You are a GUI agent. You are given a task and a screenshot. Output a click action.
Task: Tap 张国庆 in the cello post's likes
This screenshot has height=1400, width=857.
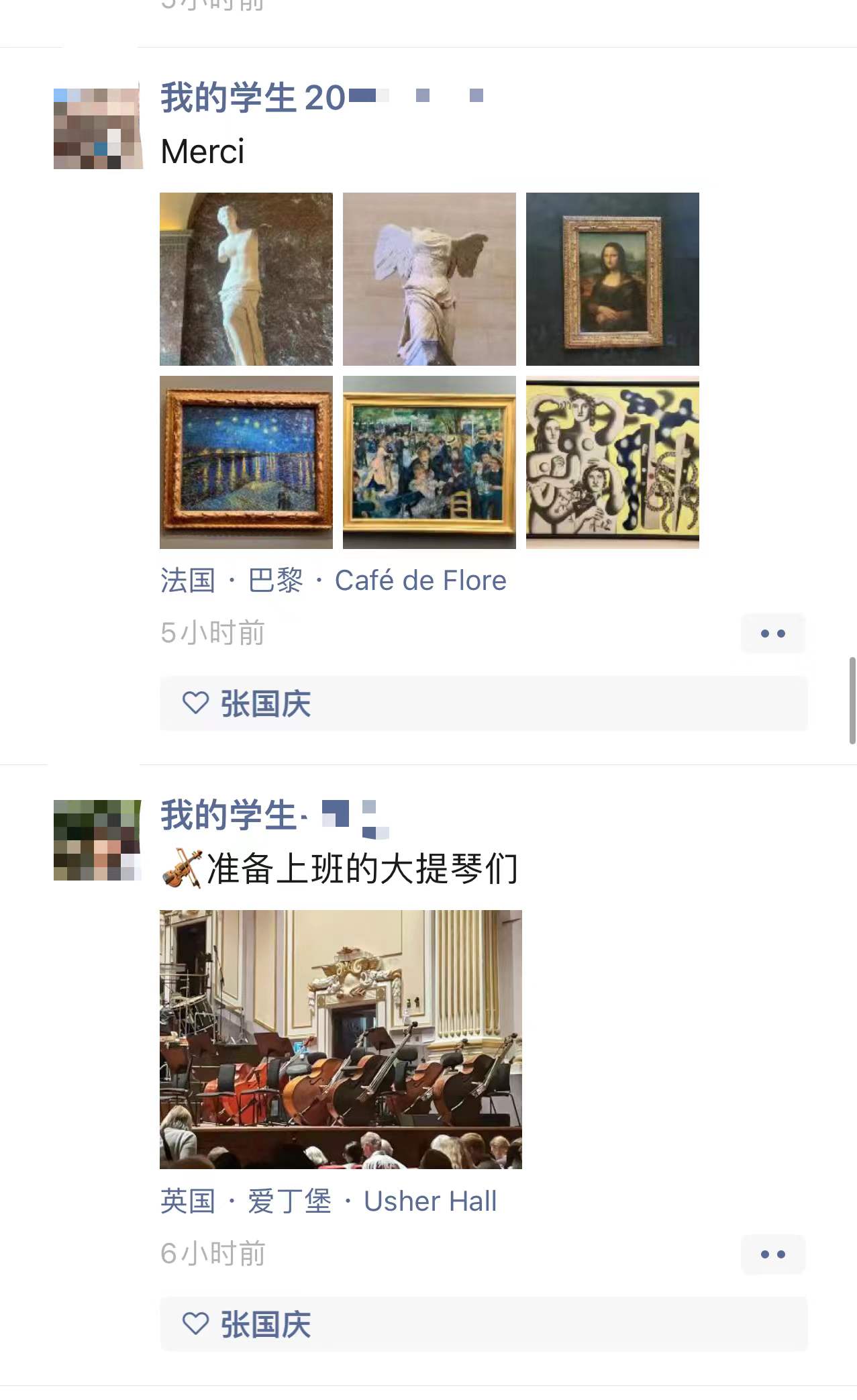[265, 1325]
